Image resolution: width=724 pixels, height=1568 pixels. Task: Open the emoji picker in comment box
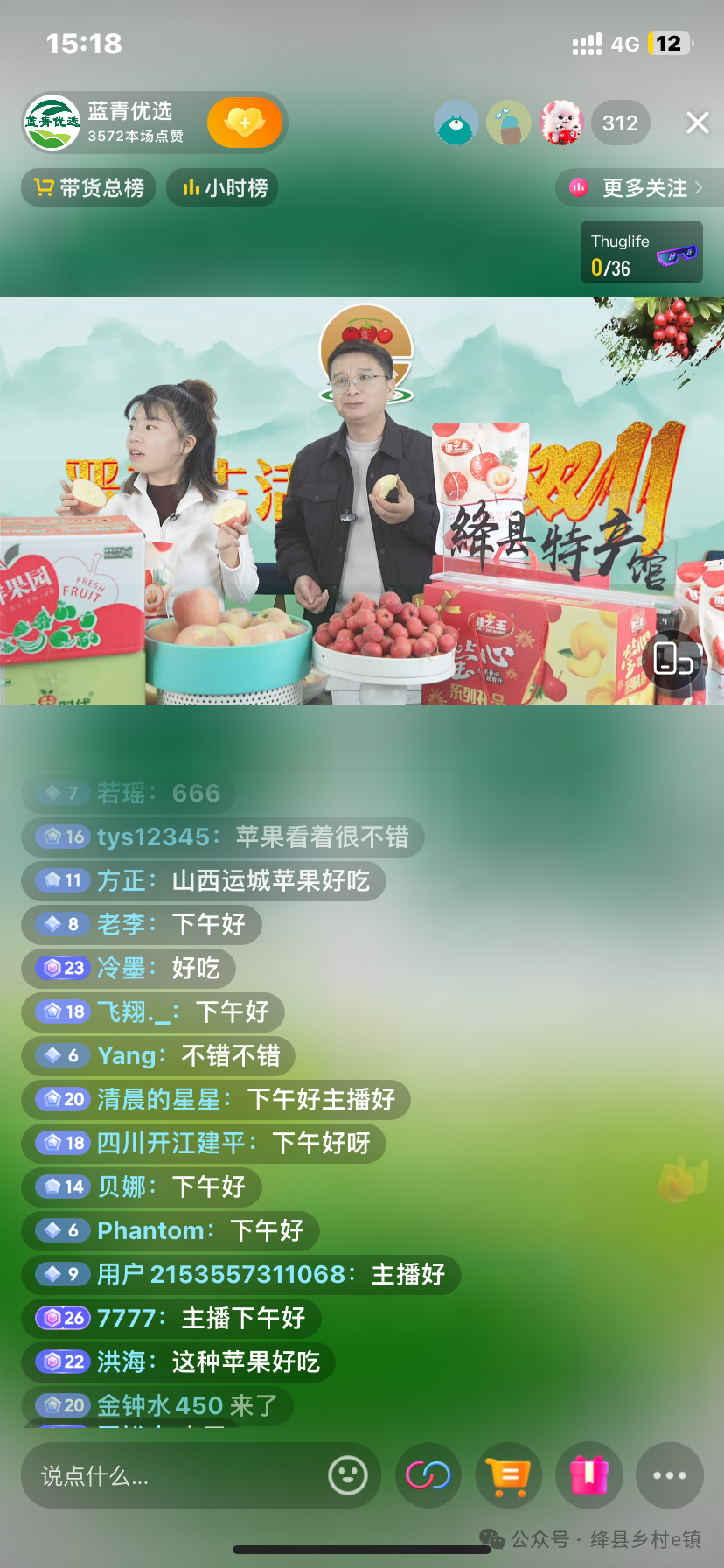pos(347,1476)
